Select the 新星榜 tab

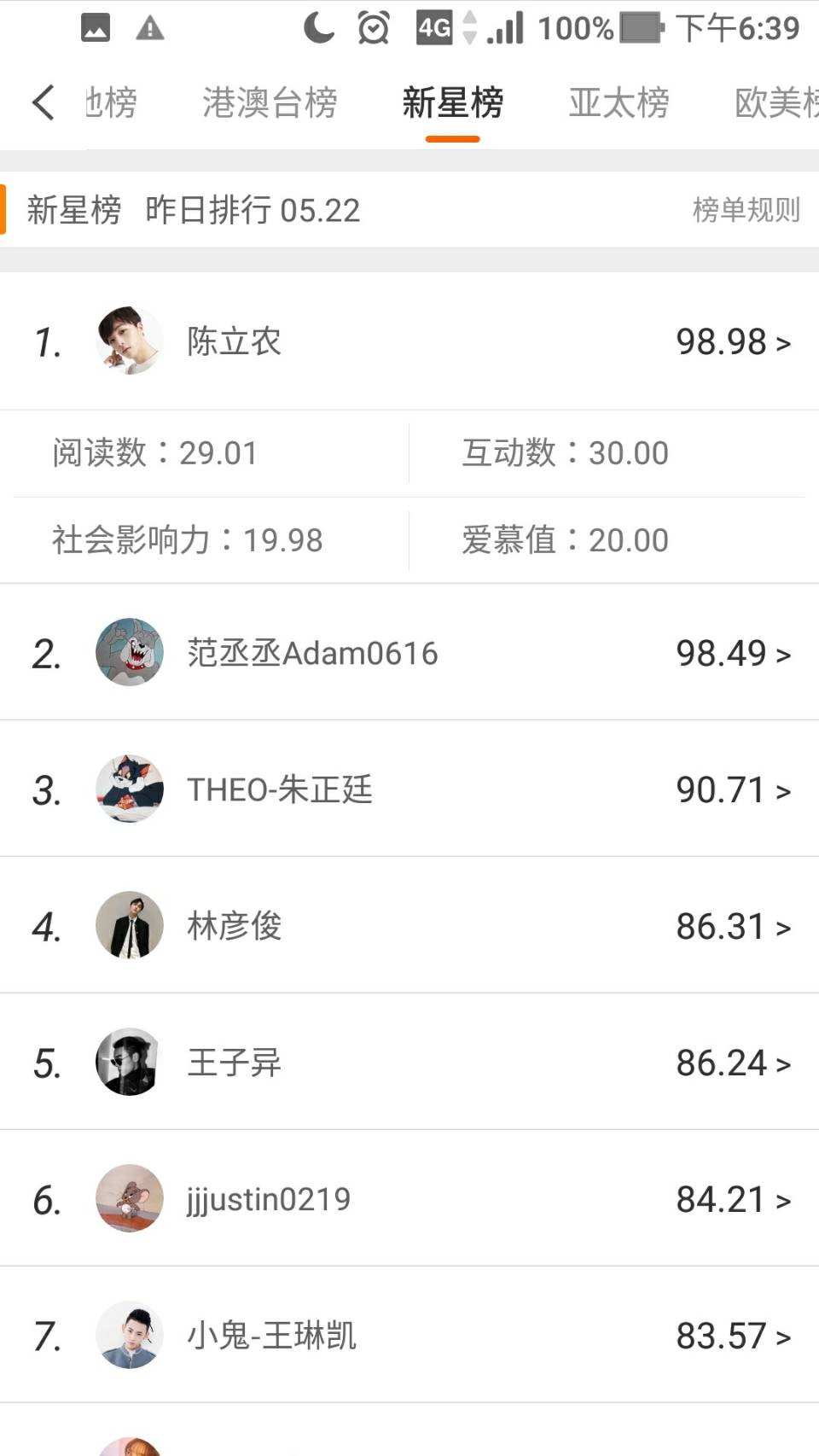(x=452, y=103)
